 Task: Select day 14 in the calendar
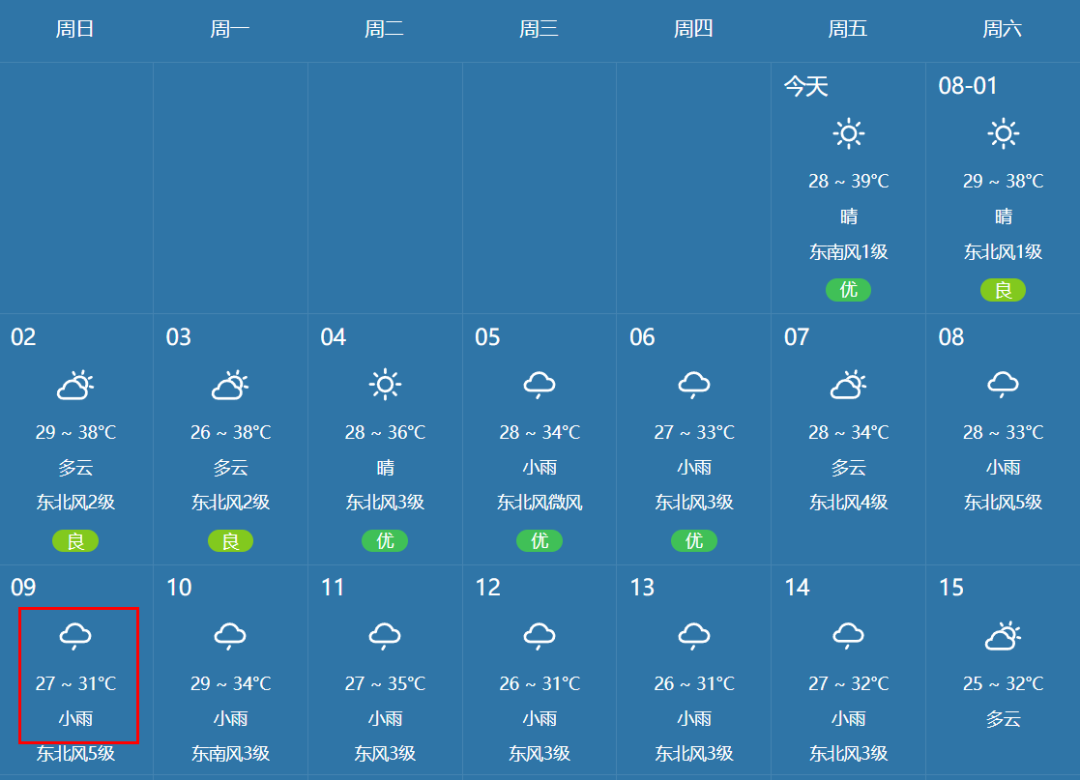pyautogui.click(x=848, y=673)
